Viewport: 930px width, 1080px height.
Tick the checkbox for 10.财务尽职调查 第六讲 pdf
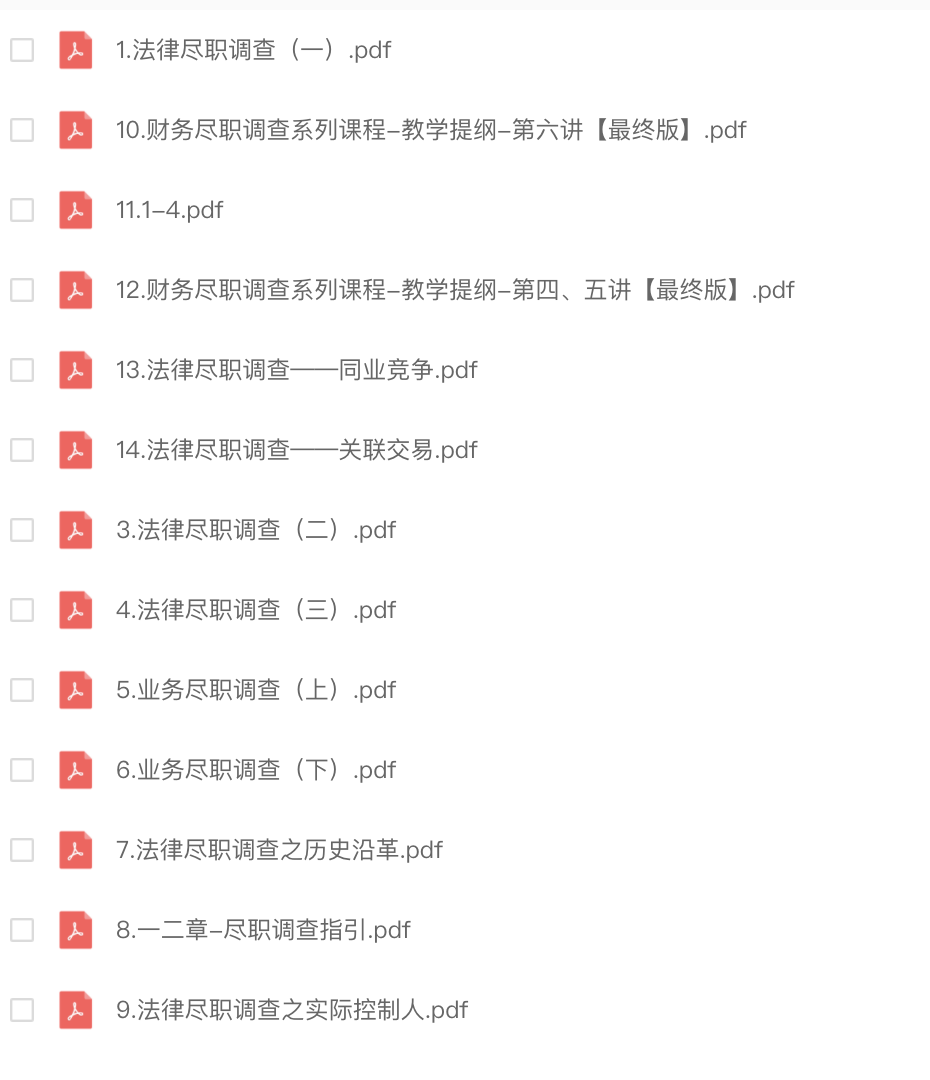(22, 130)
